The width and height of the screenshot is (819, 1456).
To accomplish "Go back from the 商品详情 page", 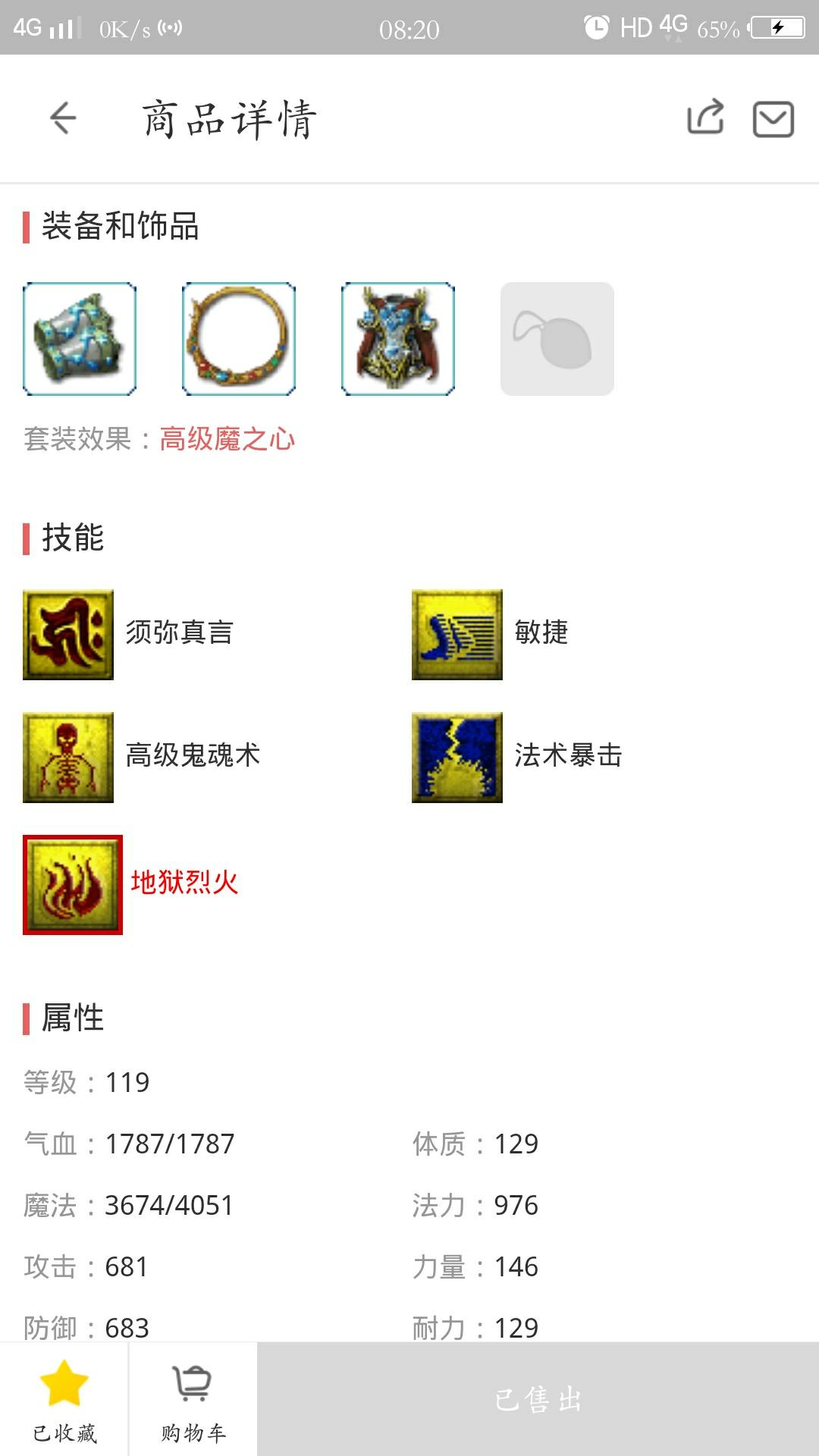I will pyautogui.click(x=63, y=118).
